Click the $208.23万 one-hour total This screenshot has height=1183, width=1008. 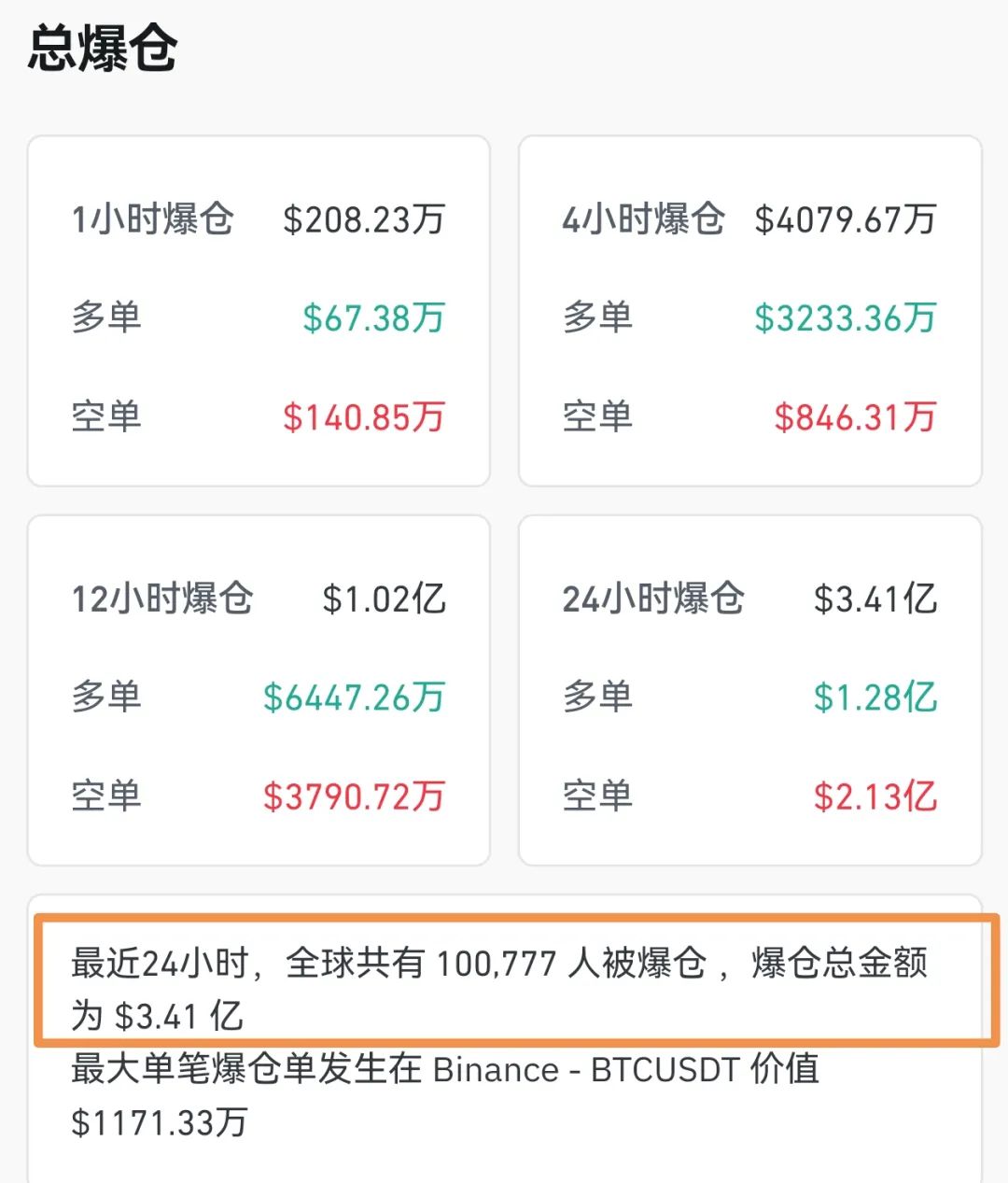point(366,220)
